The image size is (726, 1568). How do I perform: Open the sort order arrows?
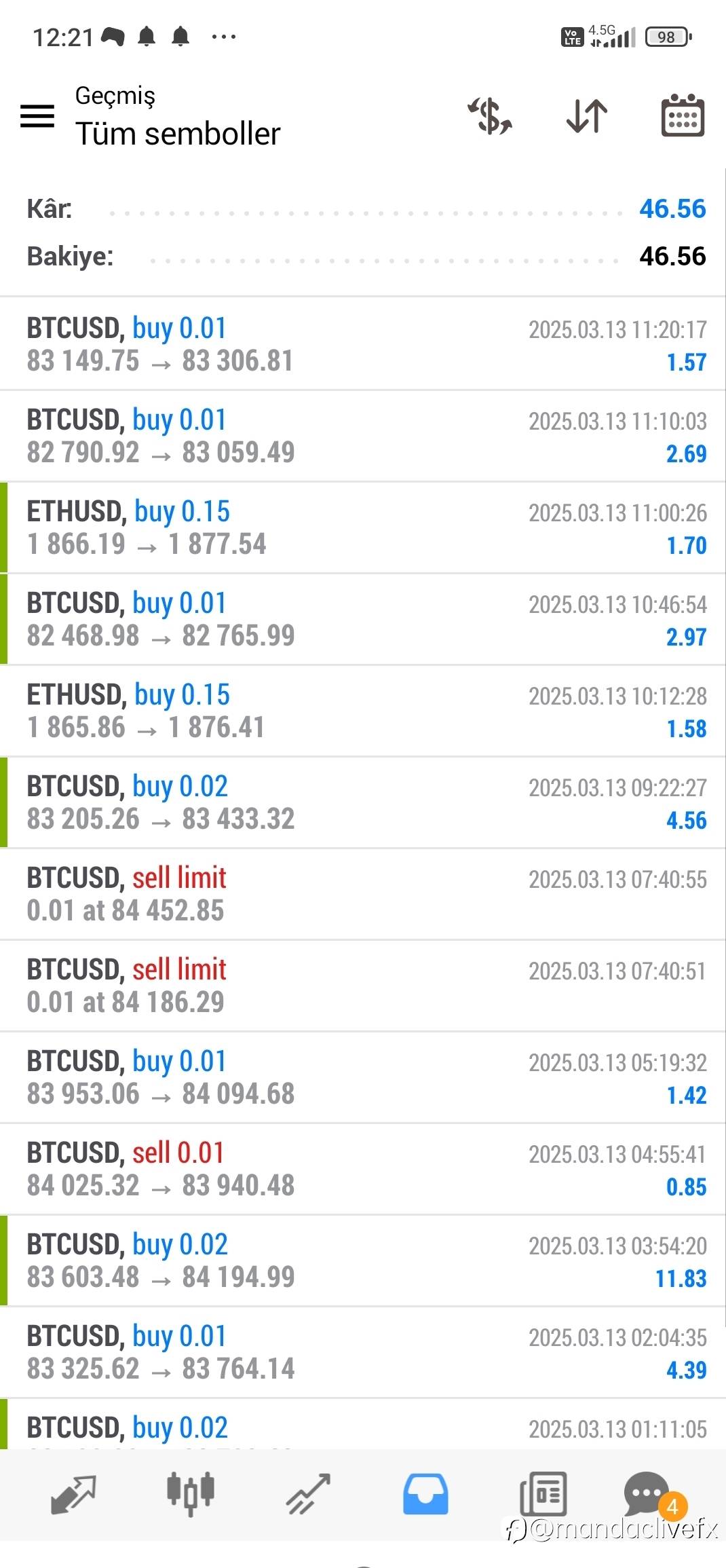(x=587, y=116)
